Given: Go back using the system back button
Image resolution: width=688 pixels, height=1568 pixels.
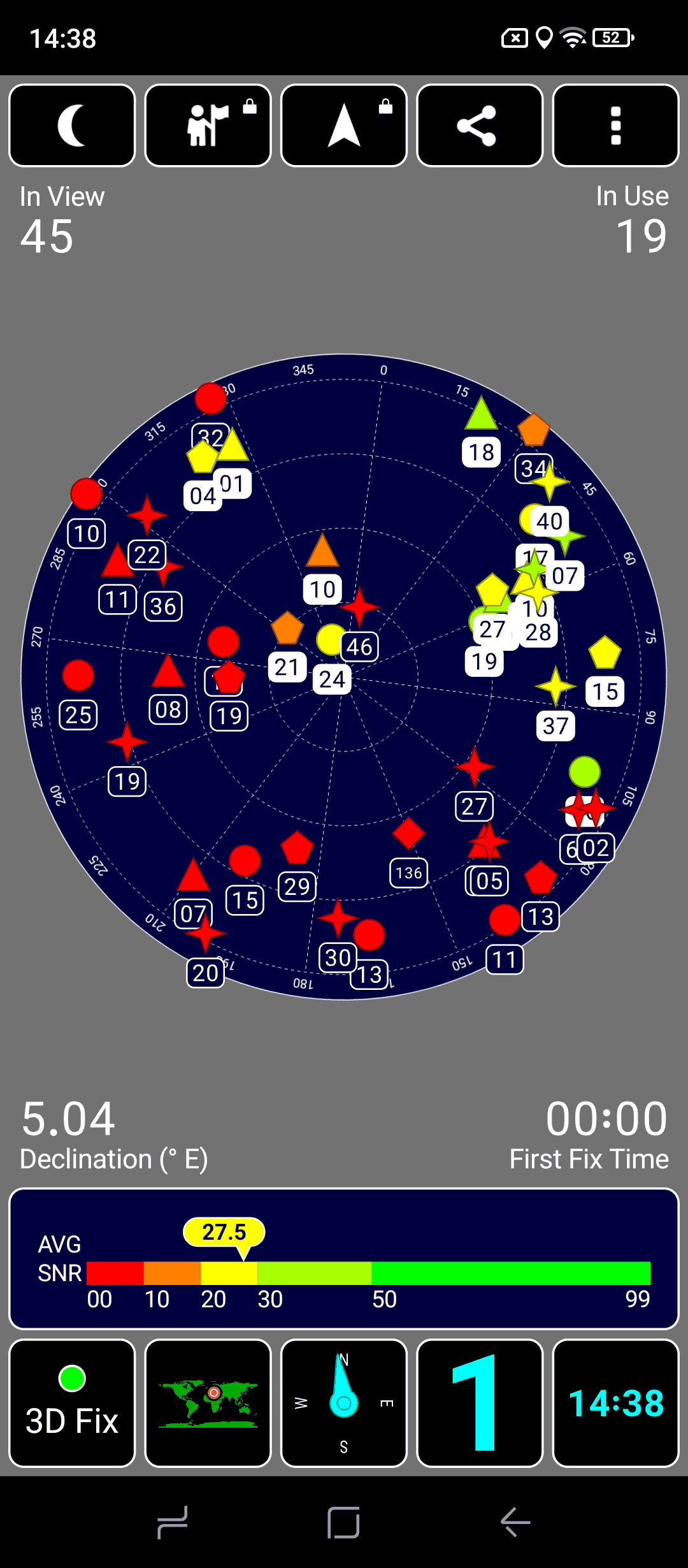Looking at the screenshot, I should tap(515, 1523).
